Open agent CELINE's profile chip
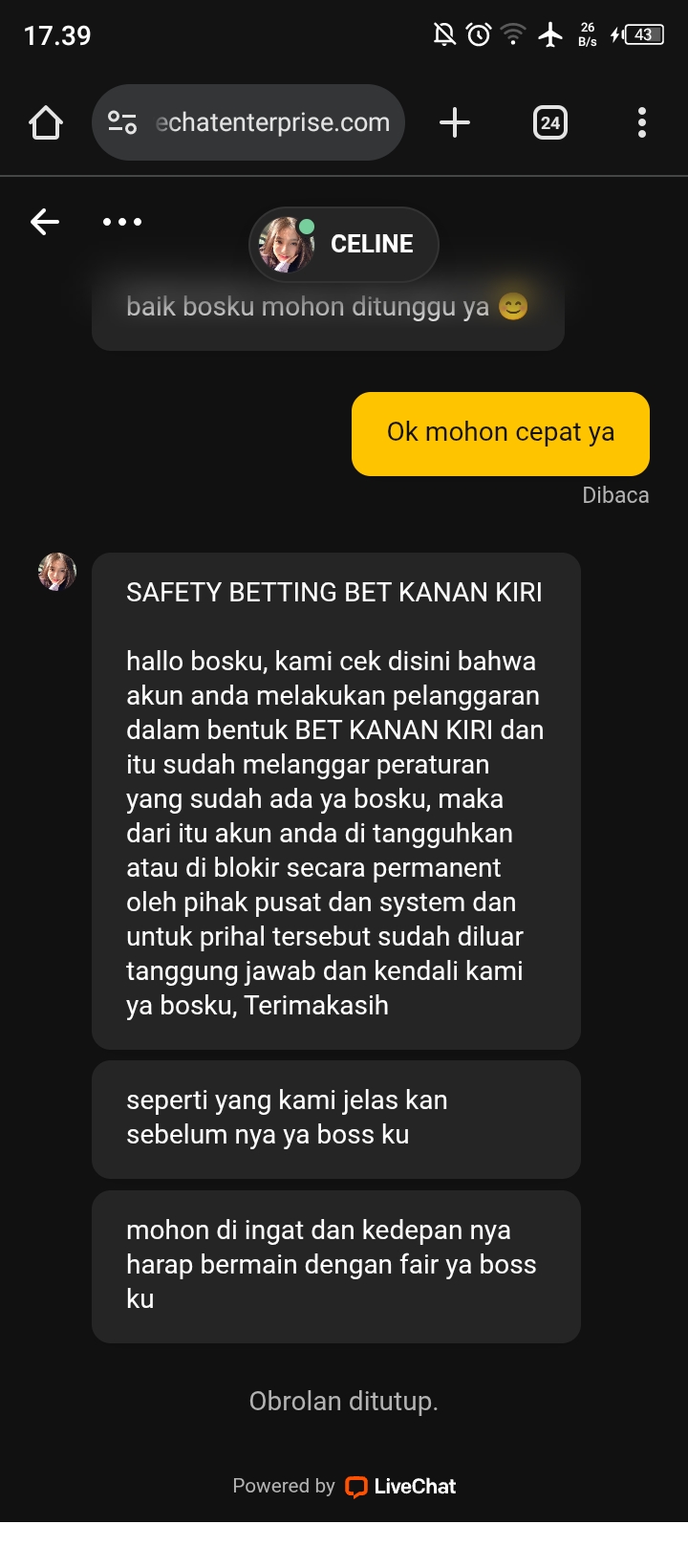Image resolution: width=688 pixels, height=1568 pixels. coord(344,245)
